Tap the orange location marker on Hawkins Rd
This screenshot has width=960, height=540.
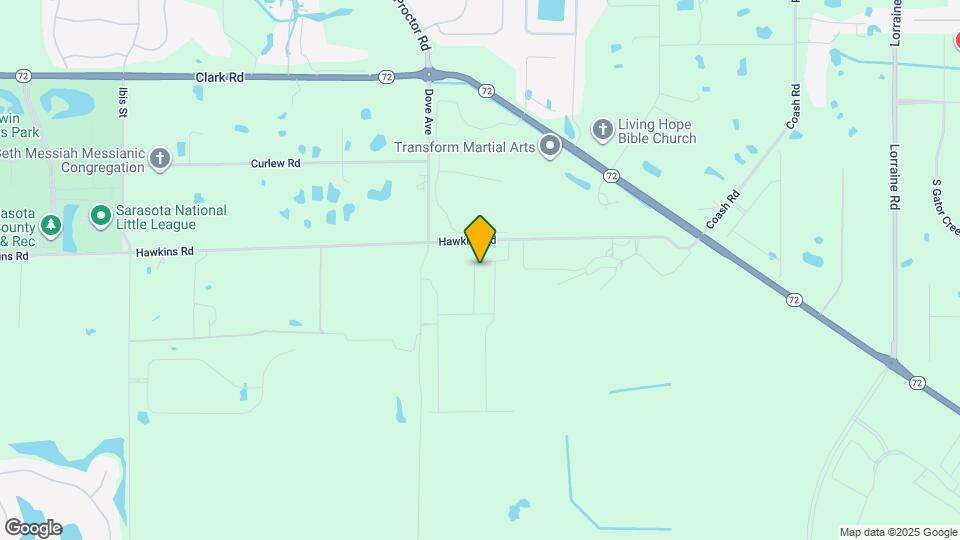481,239
